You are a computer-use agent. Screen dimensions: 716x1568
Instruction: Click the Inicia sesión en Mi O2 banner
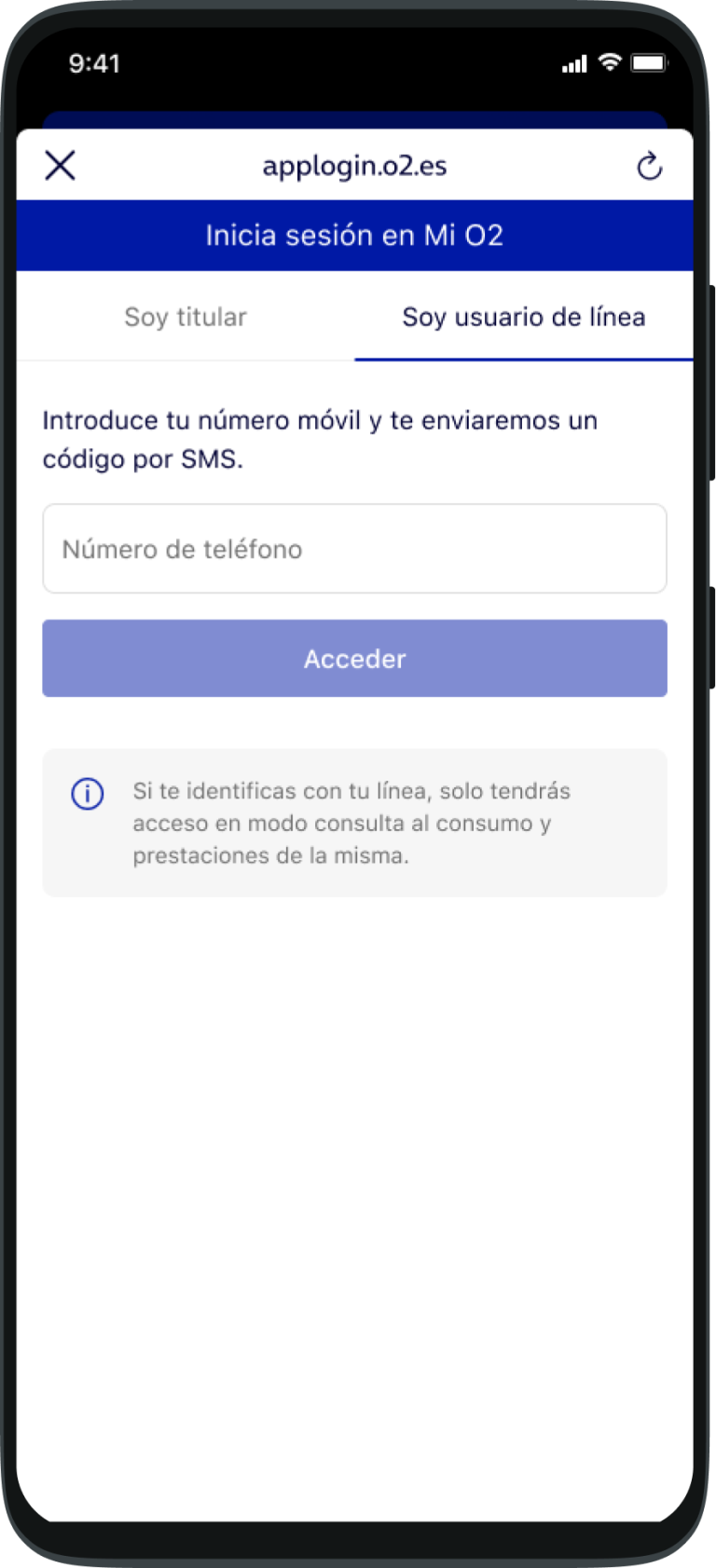click(x=354, y=235)
